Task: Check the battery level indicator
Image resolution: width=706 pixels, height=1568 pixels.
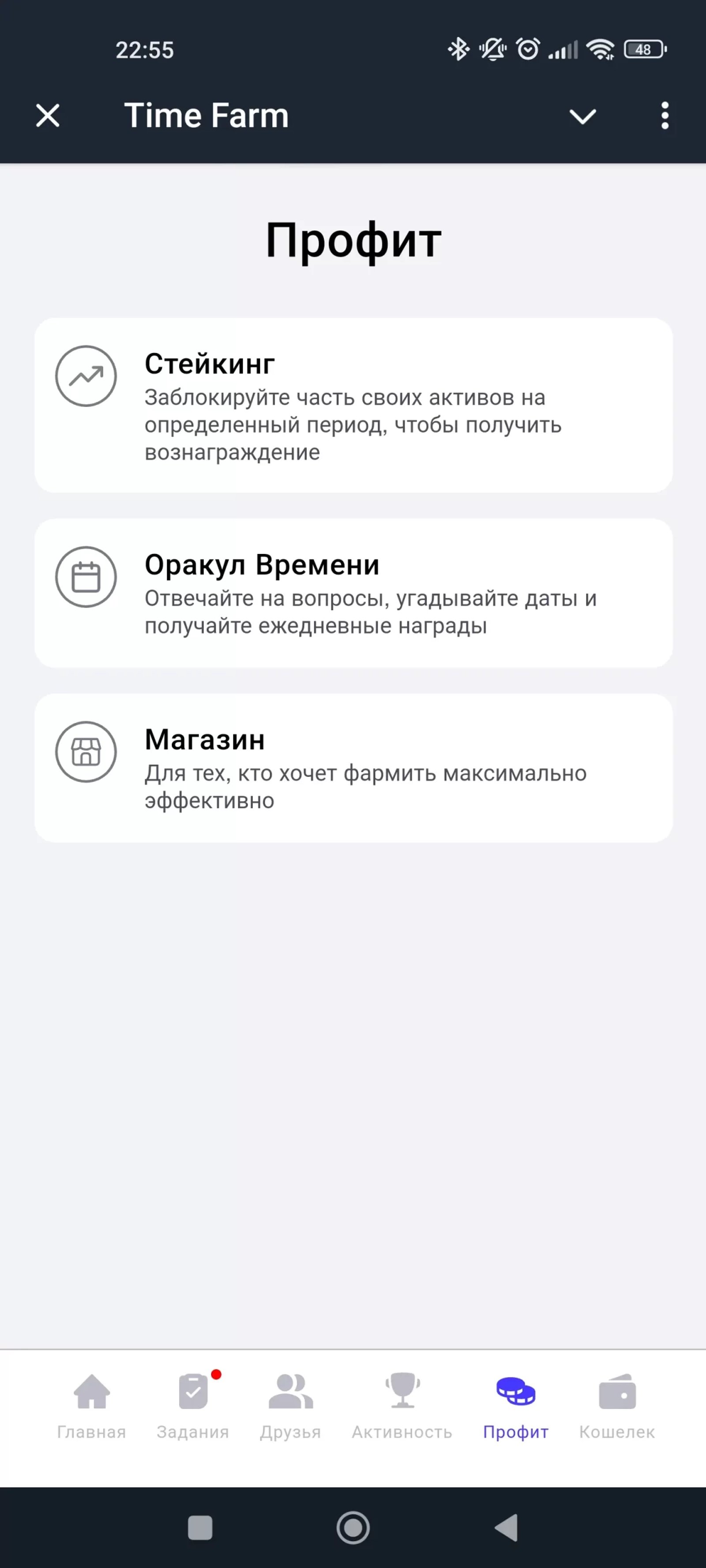Action: (x=642, y=49)
